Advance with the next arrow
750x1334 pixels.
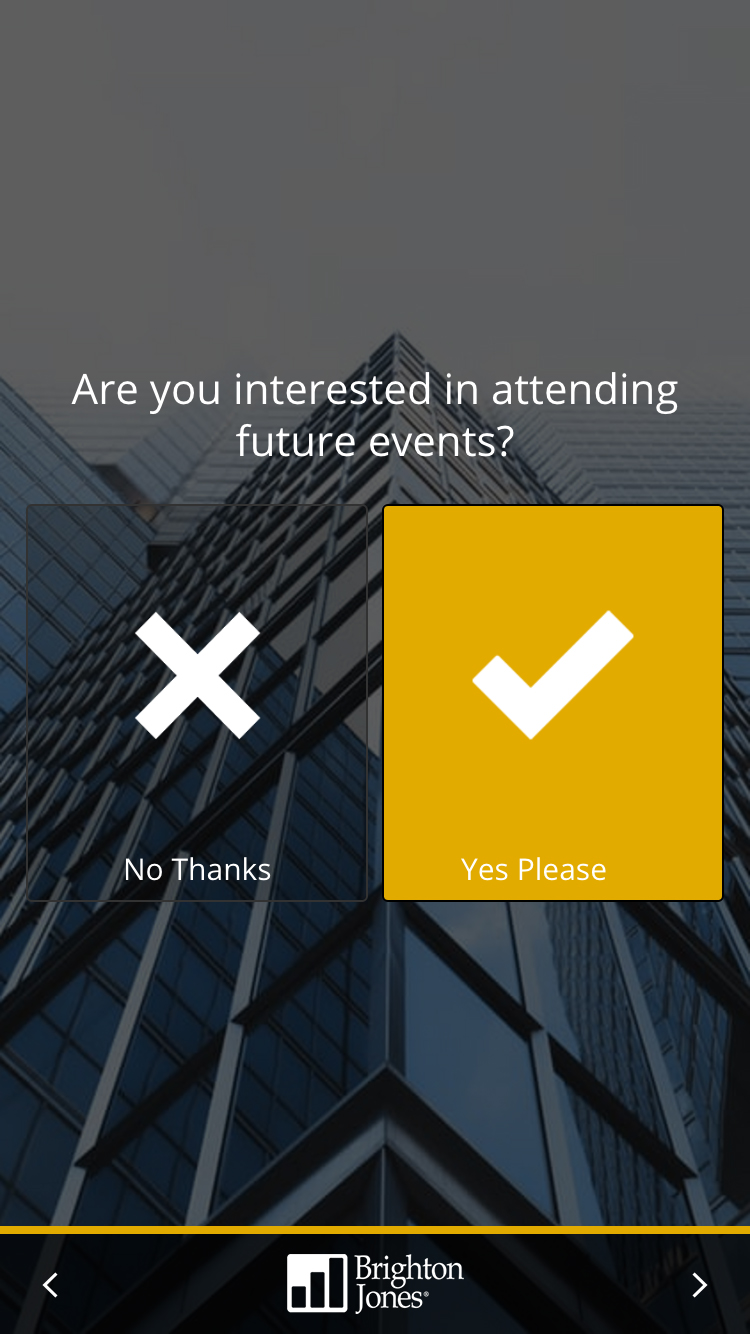click(699, 1285)
